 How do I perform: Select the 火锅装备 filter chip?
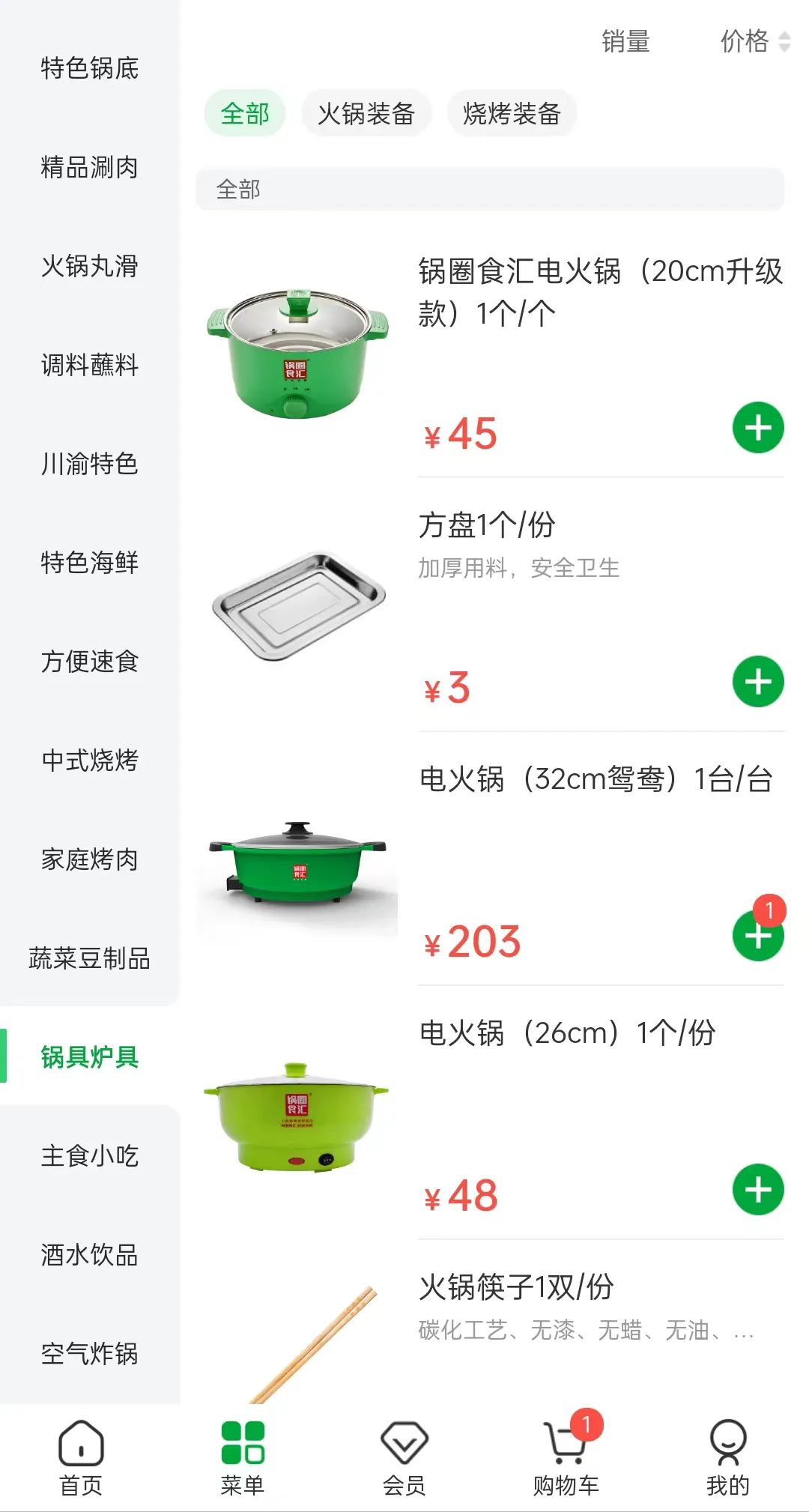366,114
